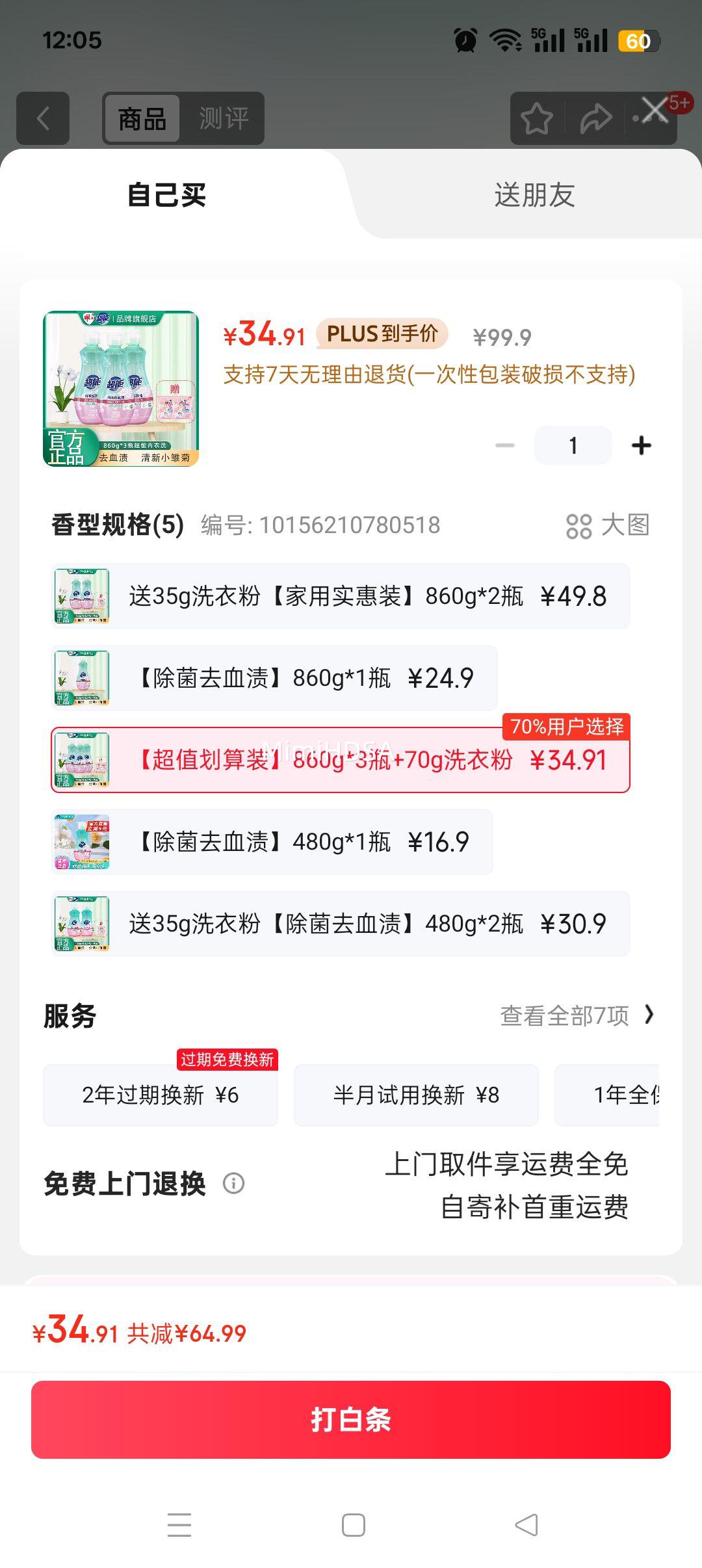Tap the Android home circle icon
The width and height of the screenshot is (702, 1568).
(351, 1526)
